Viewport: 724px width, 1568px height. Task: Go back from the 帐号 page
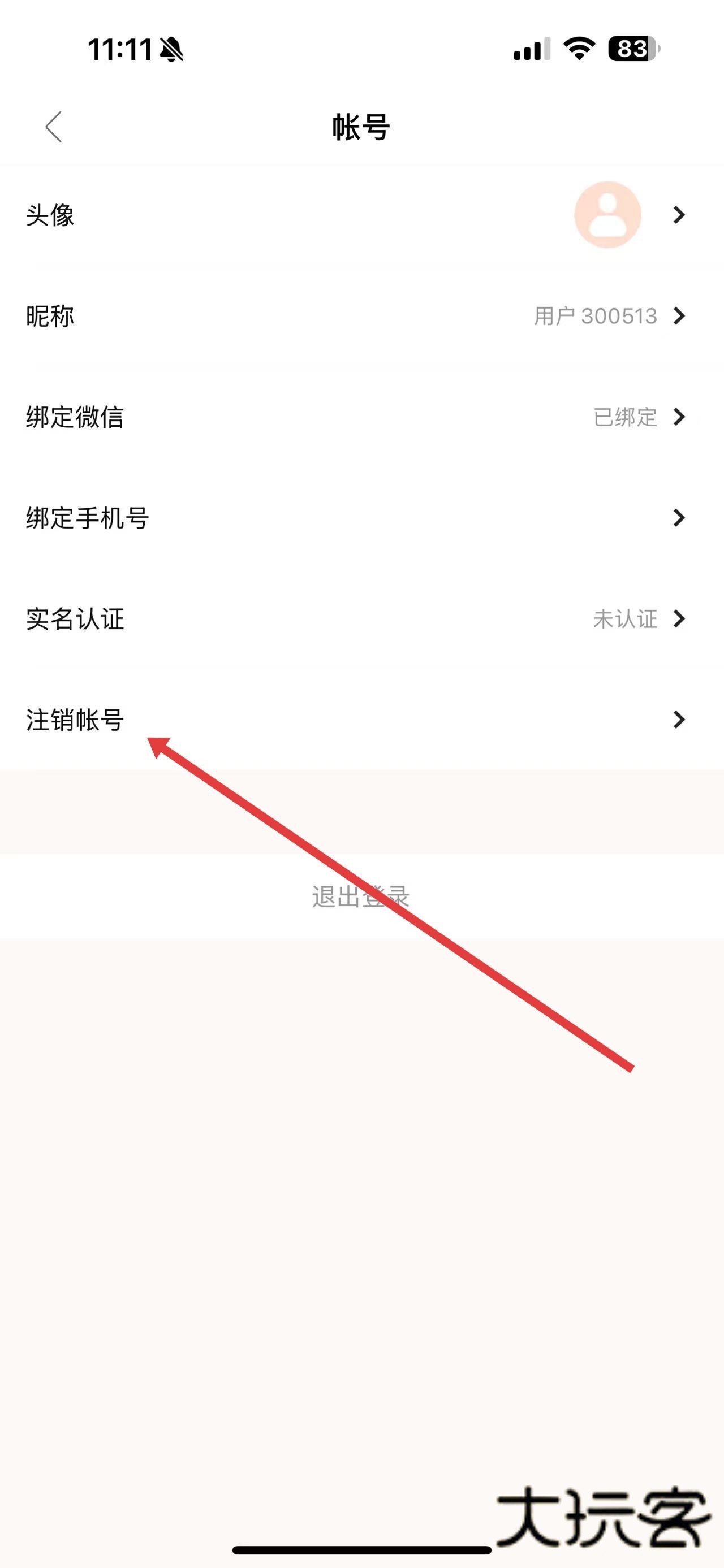point(54,127)
